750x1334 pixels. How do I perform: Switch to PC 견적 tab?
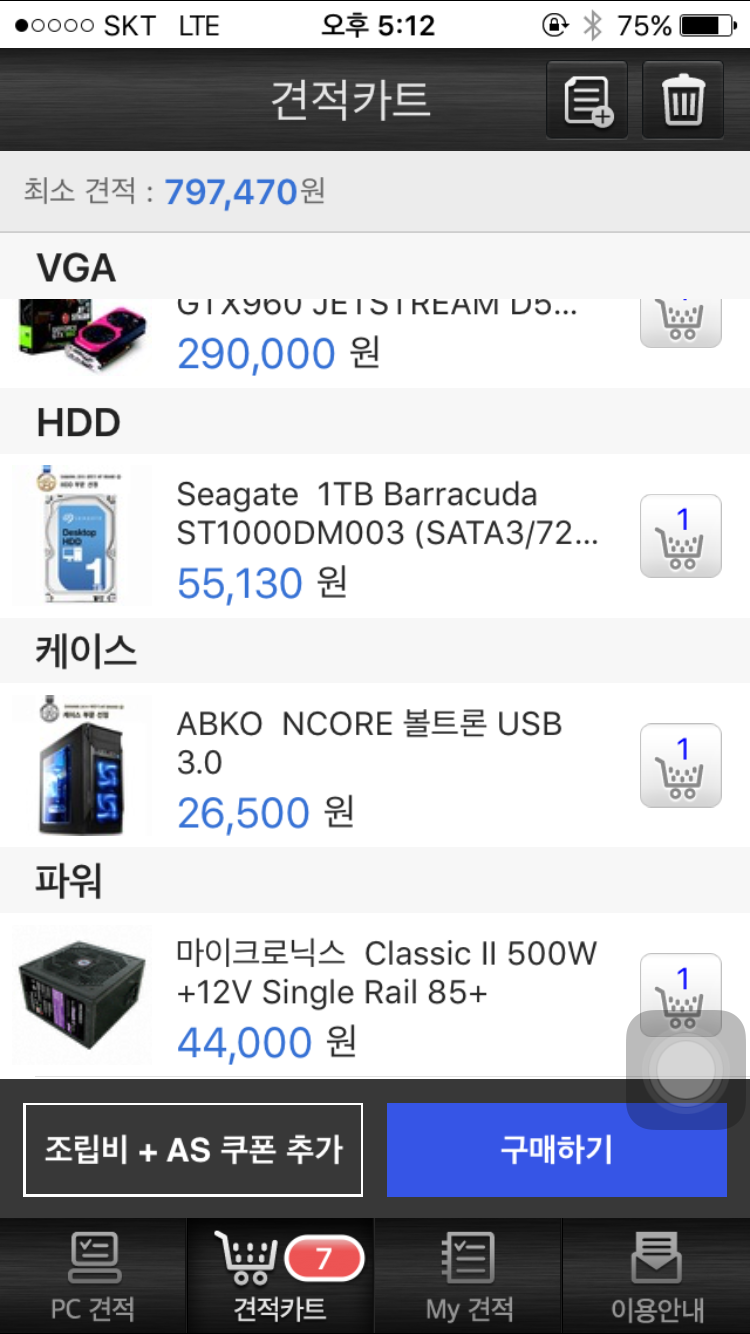(93, 1277)
